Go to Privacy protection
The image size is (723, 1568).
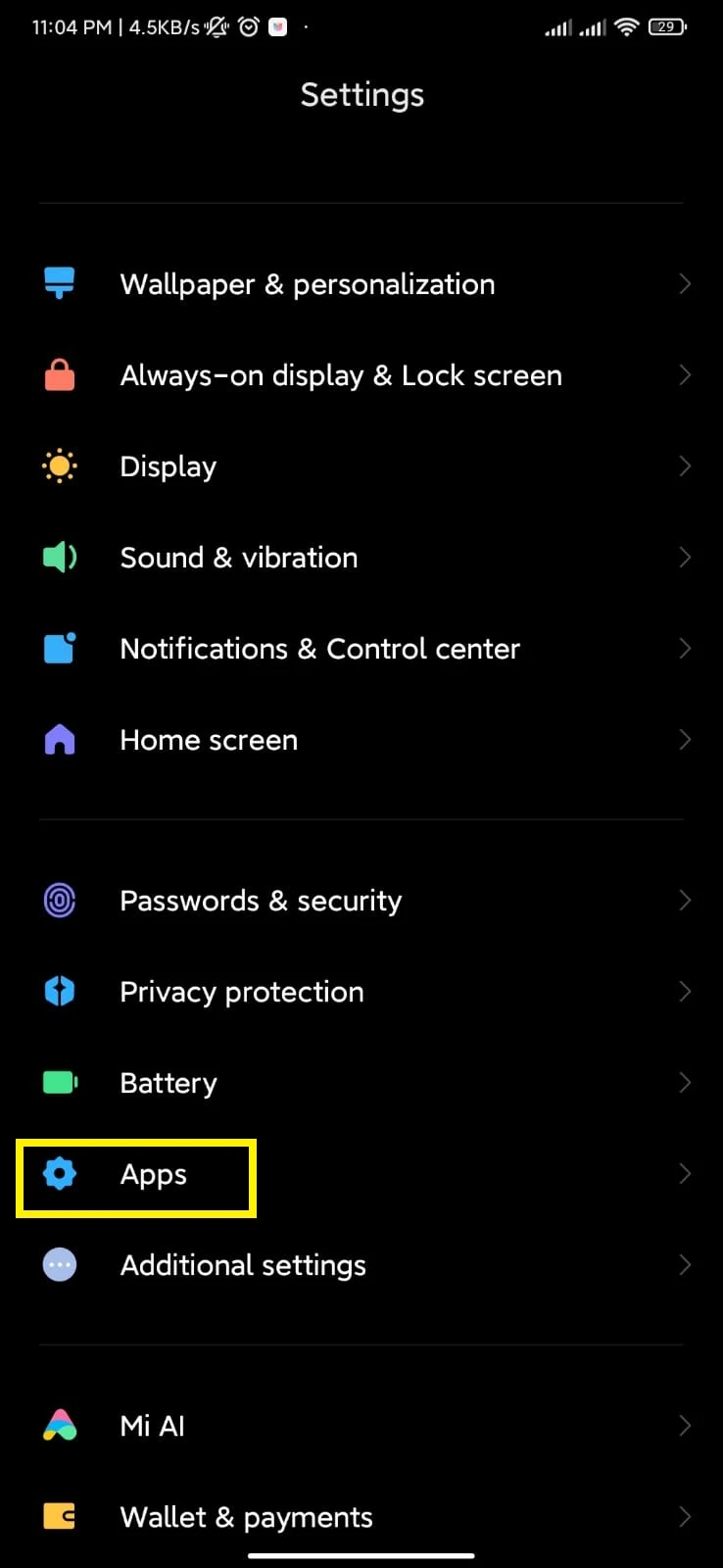tap(361, 992)
